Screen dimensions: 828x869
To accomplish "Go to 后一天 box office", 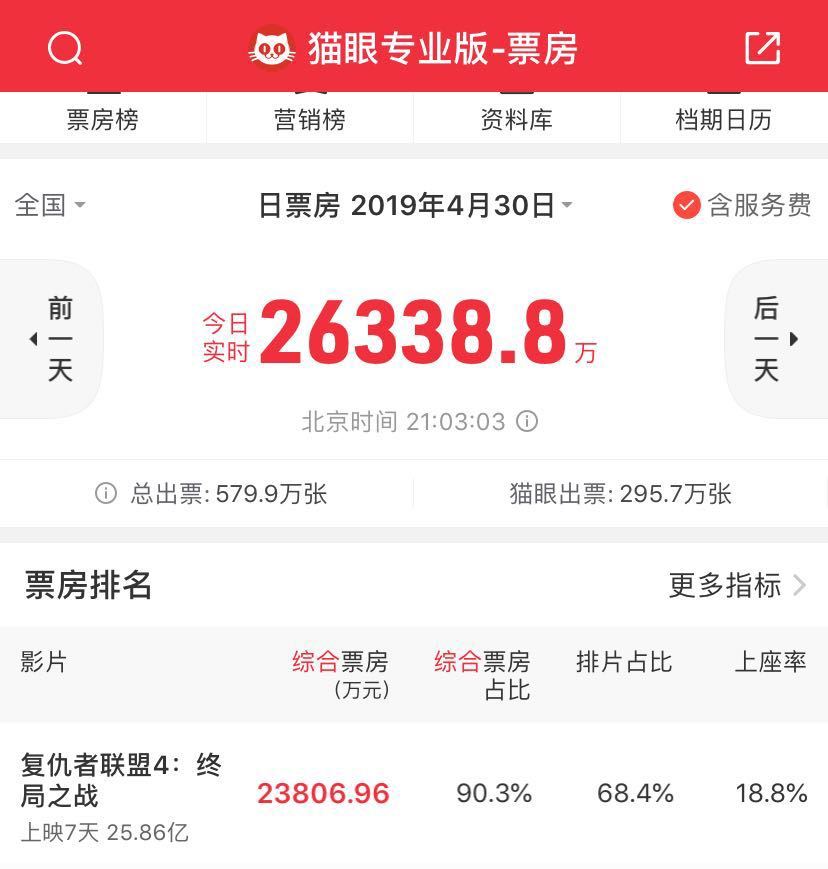I will 772,339.
